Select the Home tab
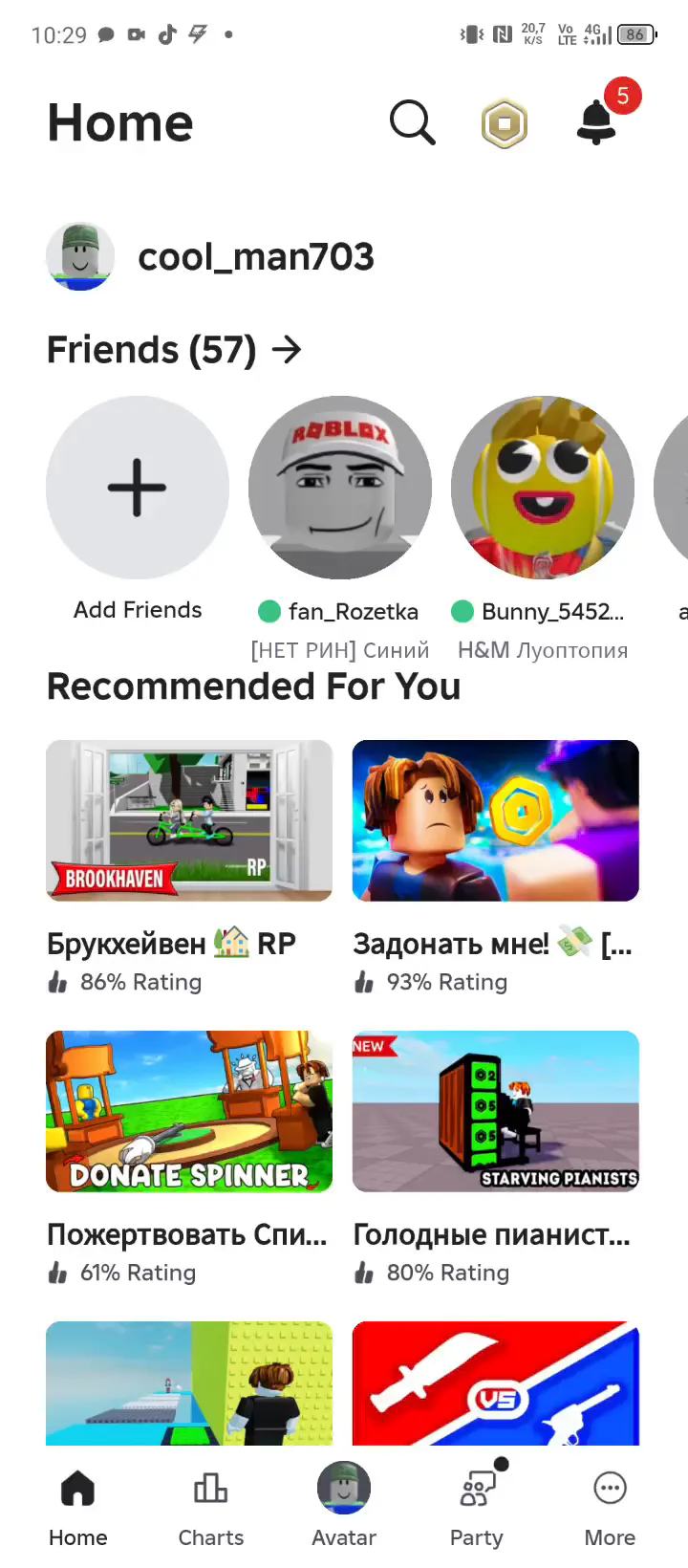The width and height of the screenshot is (688, 1568). coord(78,1509)
